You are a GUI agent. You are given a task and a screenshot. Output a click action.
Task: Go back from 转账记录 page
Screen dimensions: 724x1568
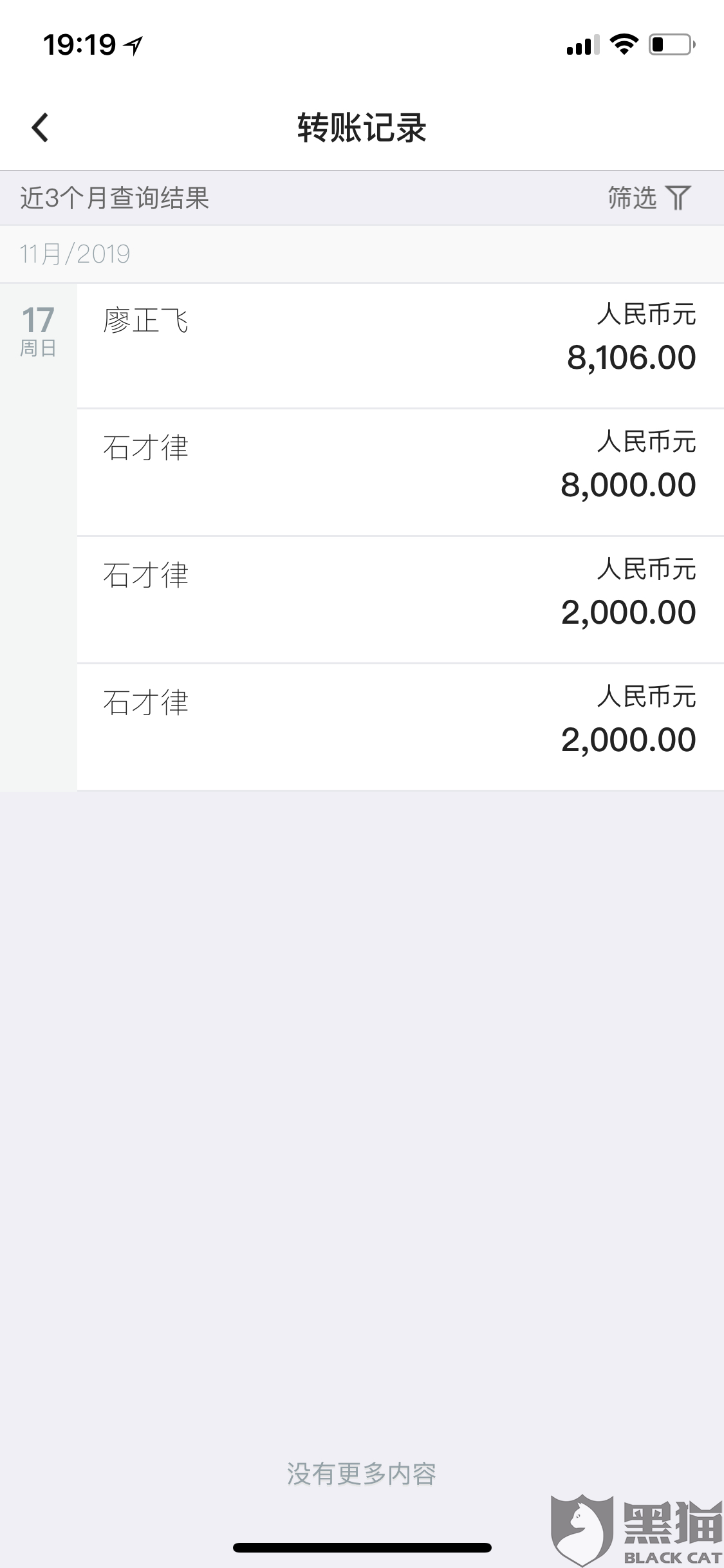40,127
